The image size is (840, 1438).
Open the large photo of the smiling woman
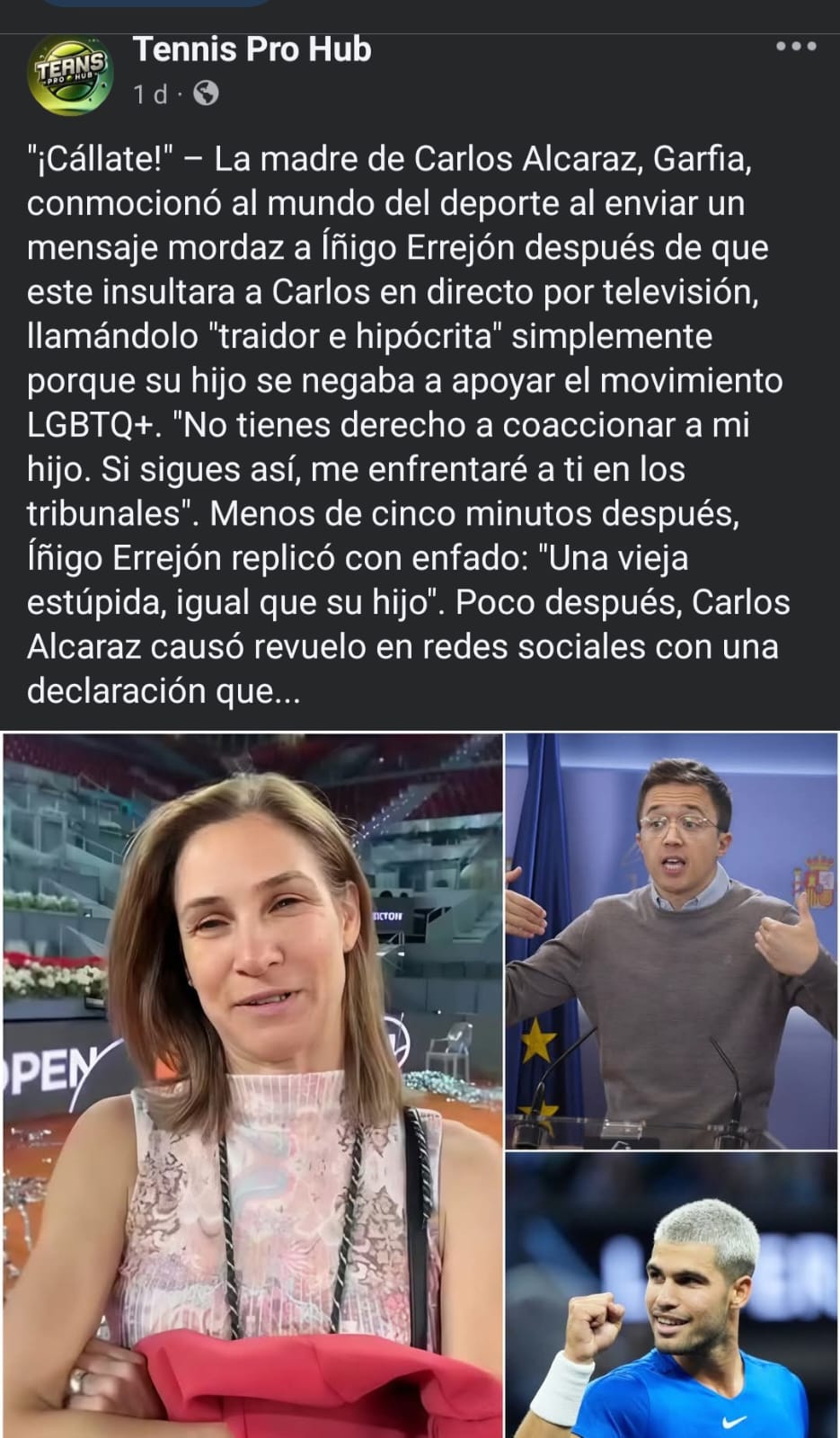coord(252,1085)
